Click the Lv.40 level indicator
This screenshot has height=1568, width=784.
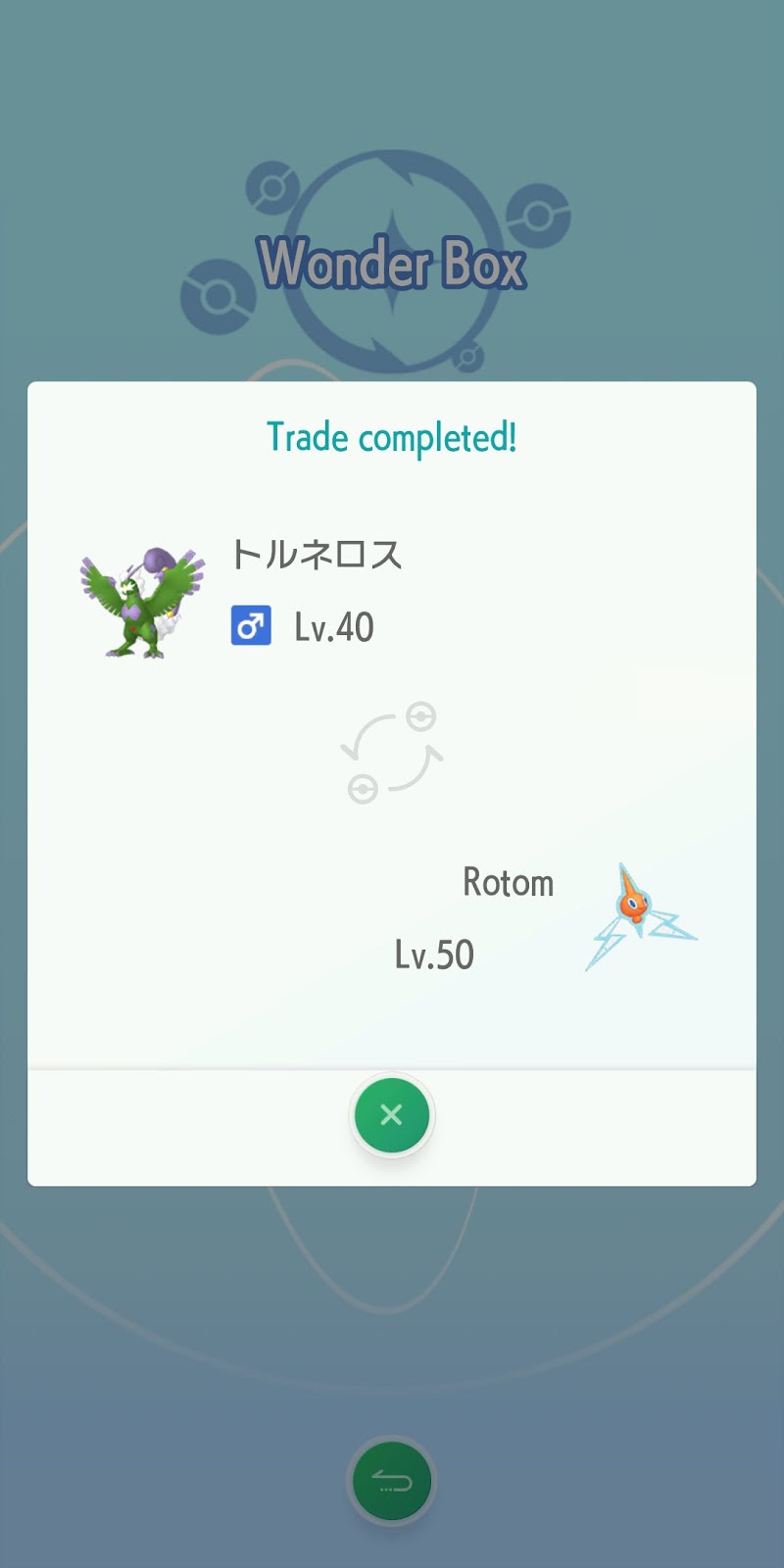pos(336,627)
